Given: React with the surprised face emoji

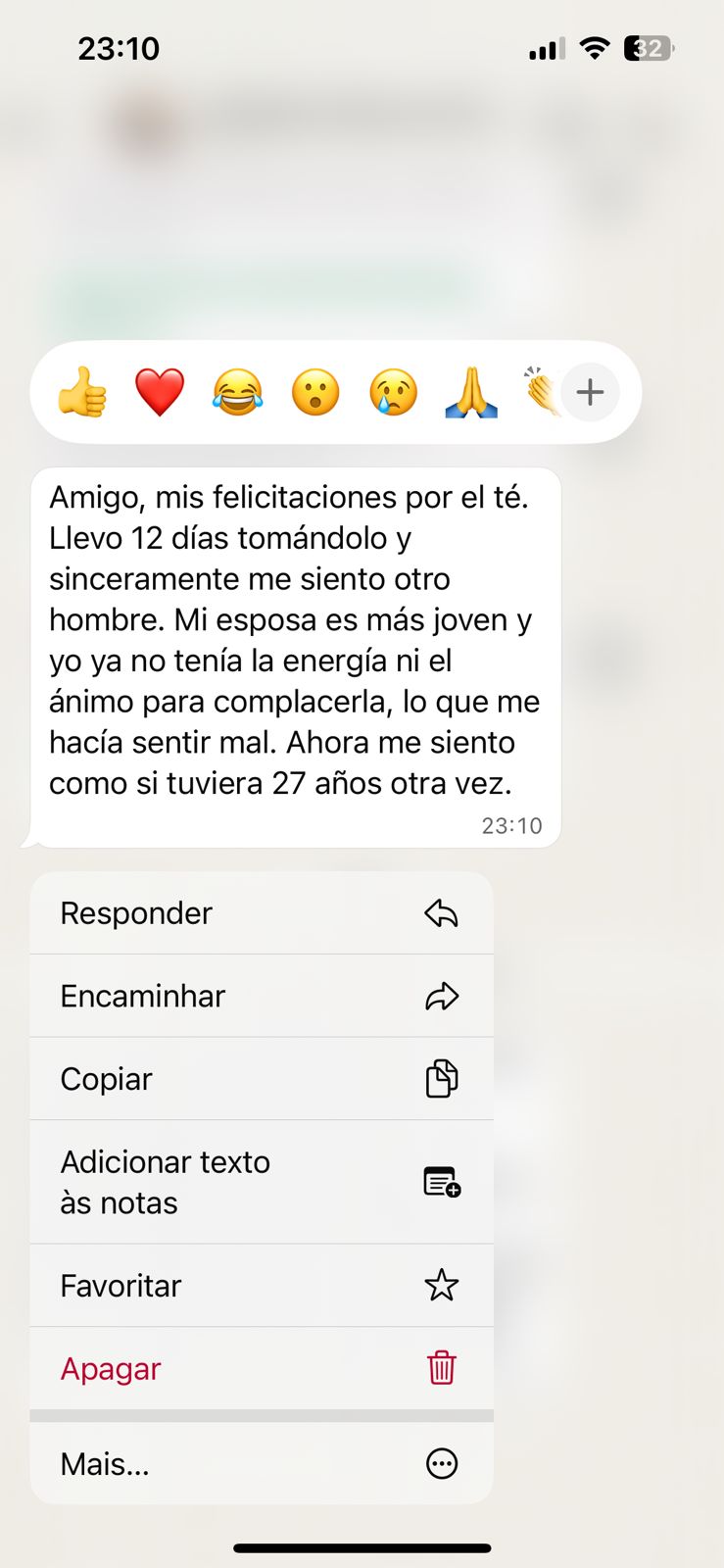Looking at the screenshot, I should pyautogui.click(x=315, y=392).
